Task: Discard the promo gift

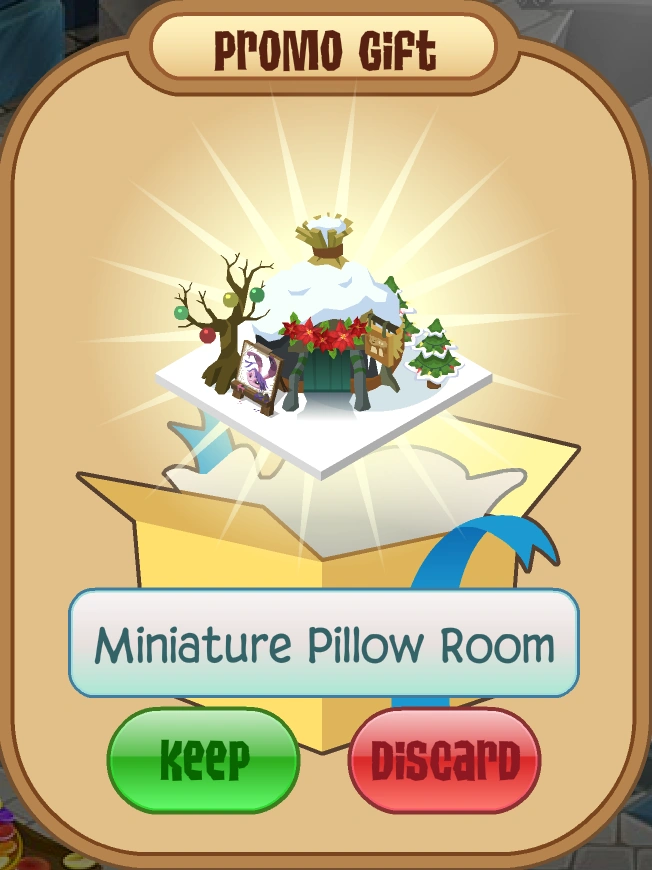Action: [444, 760]
